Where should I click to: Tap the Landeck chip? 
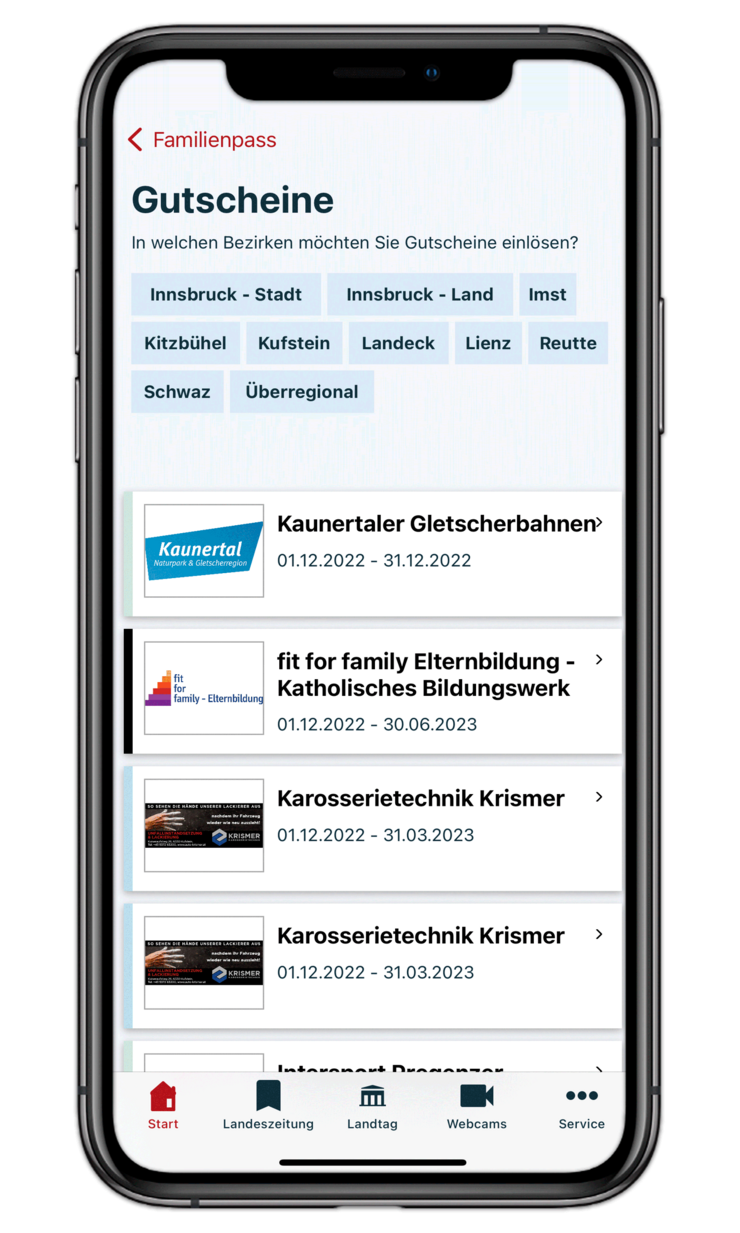398,343
